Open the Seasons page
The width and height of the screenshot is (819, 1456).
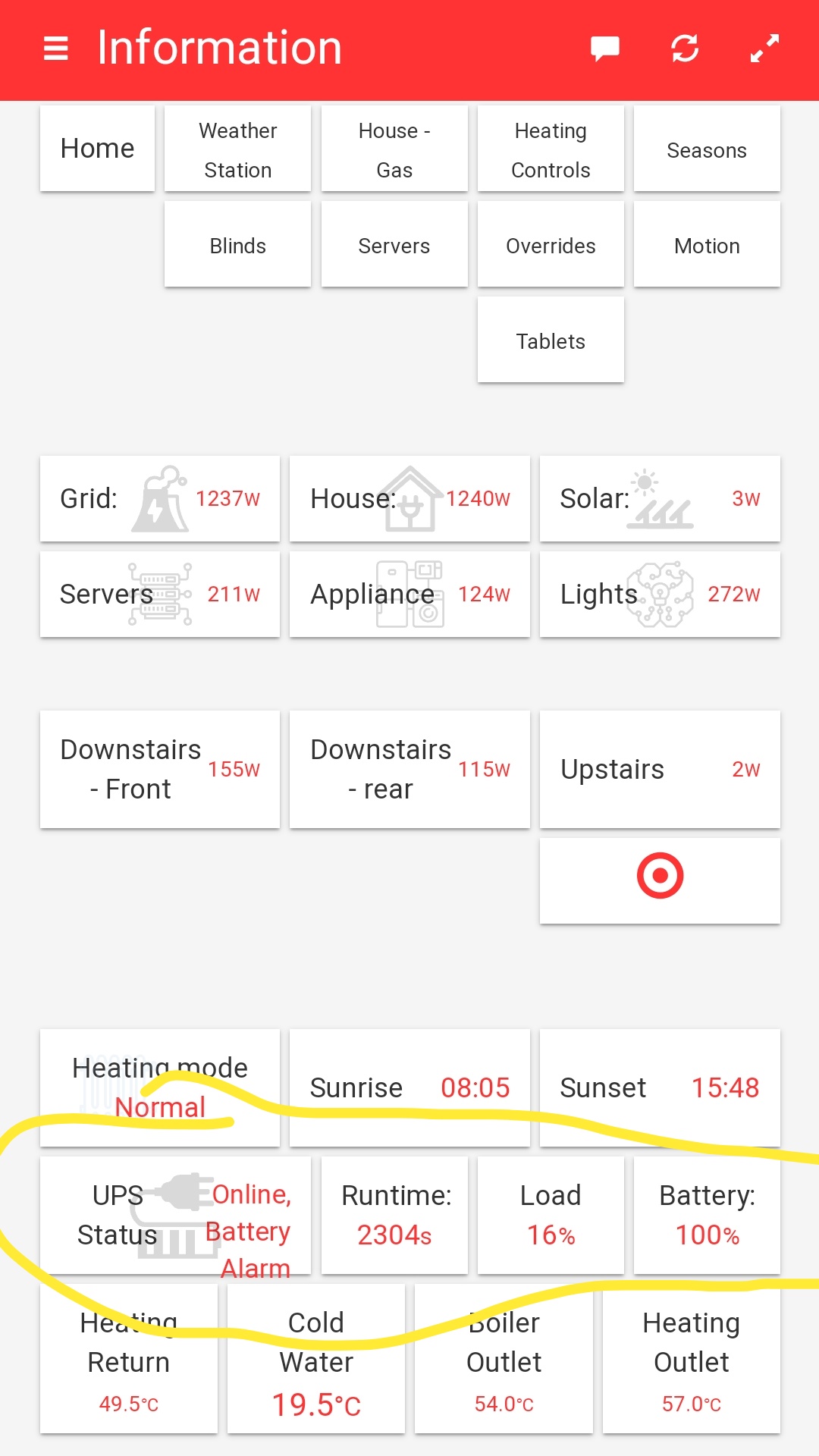(x=707, y=148)
